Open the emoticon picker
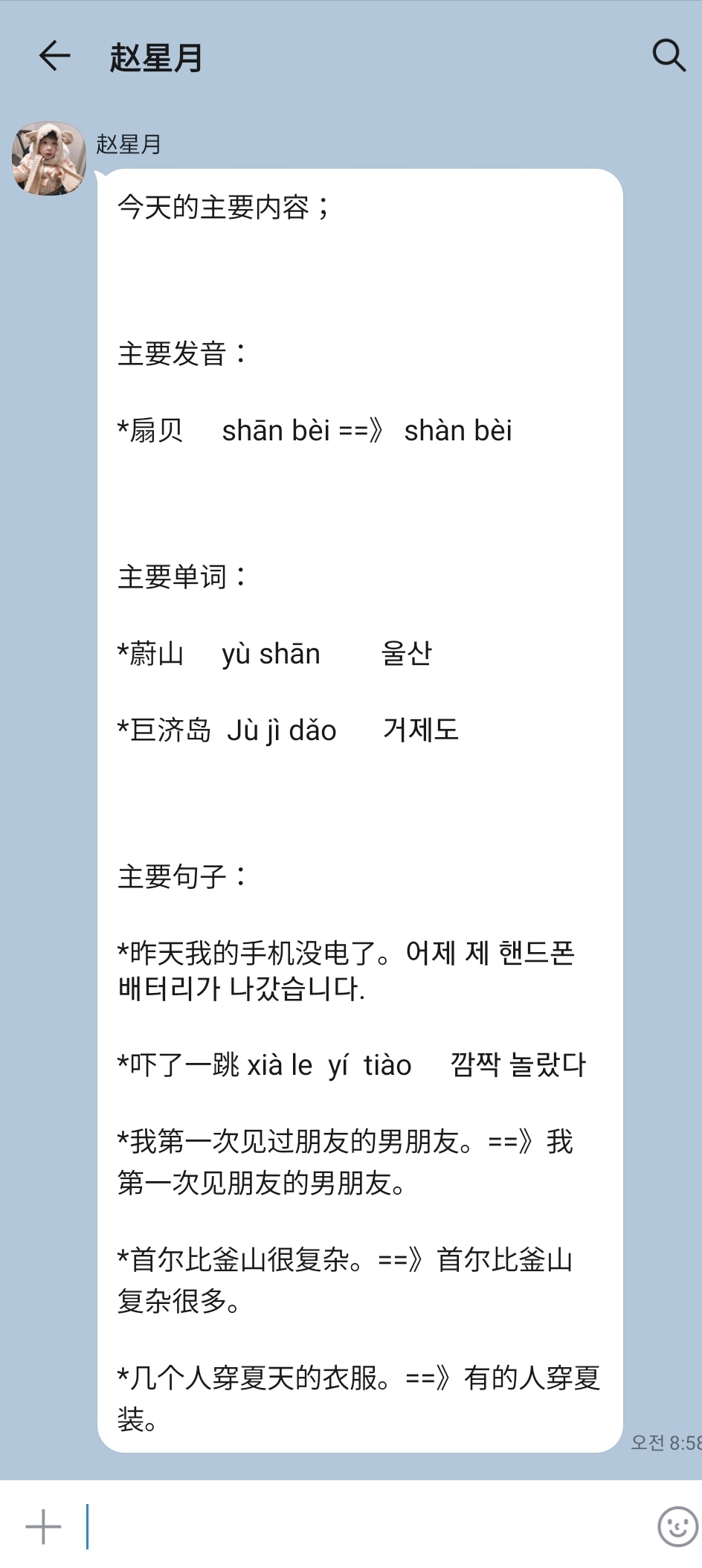702x1568 pixels. coord(677,1526)
